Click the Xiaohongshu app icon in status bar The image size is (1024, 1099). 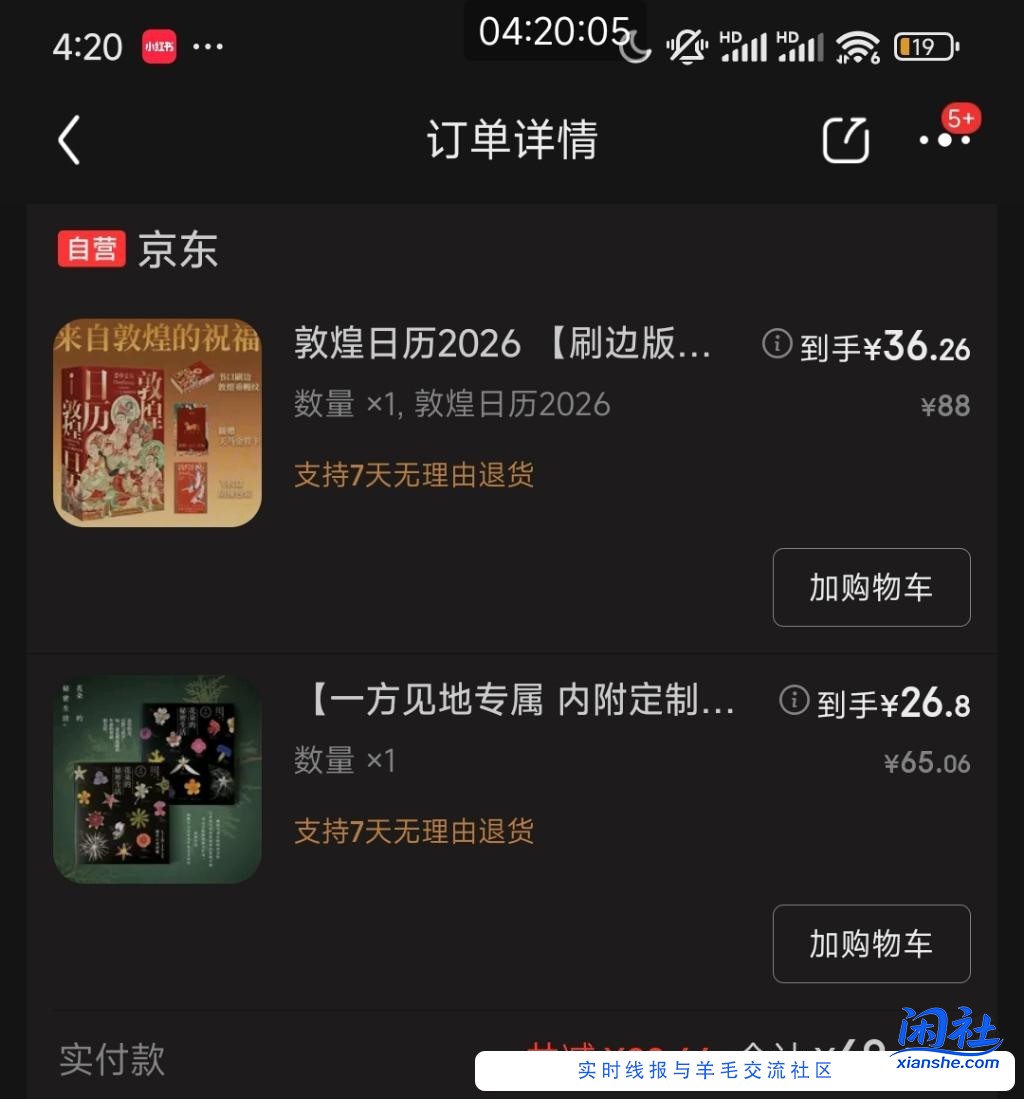160,45
